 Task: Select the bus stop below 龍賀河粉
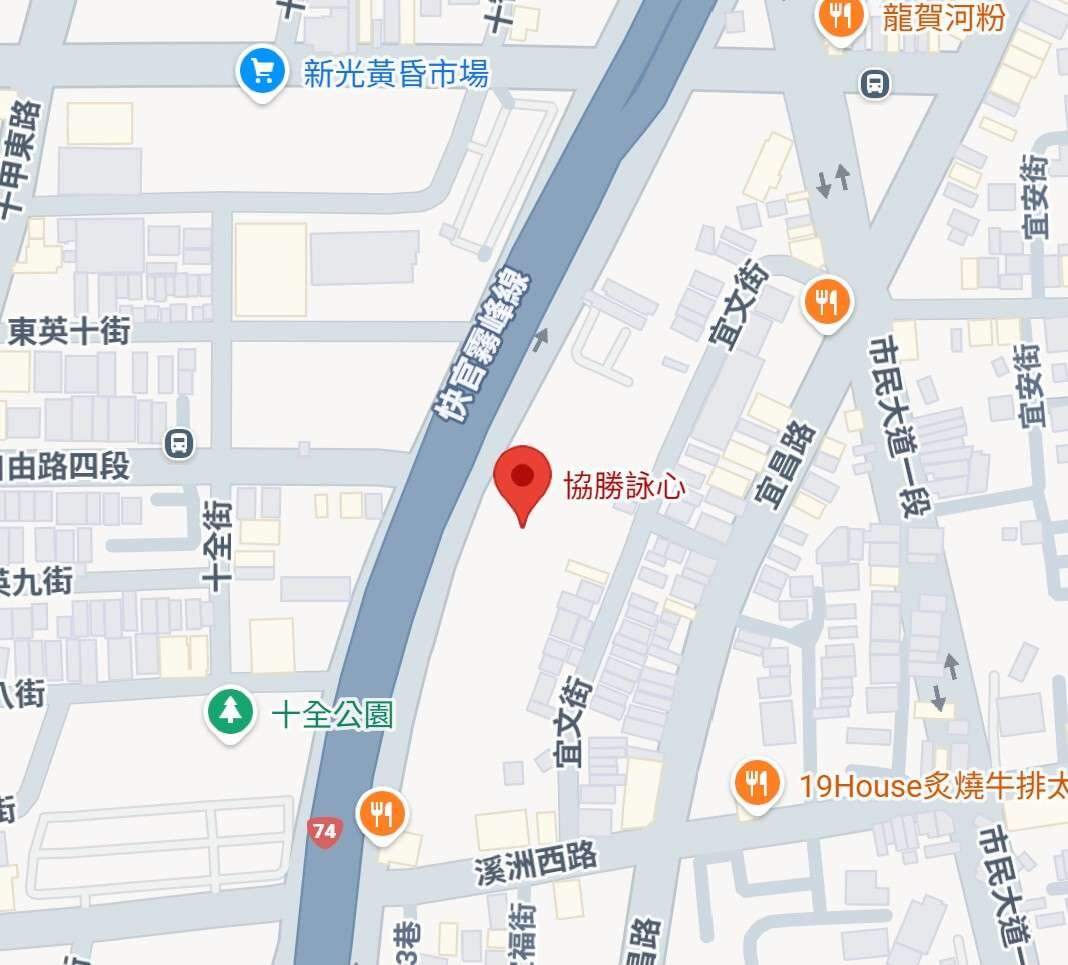click(874, 84)
